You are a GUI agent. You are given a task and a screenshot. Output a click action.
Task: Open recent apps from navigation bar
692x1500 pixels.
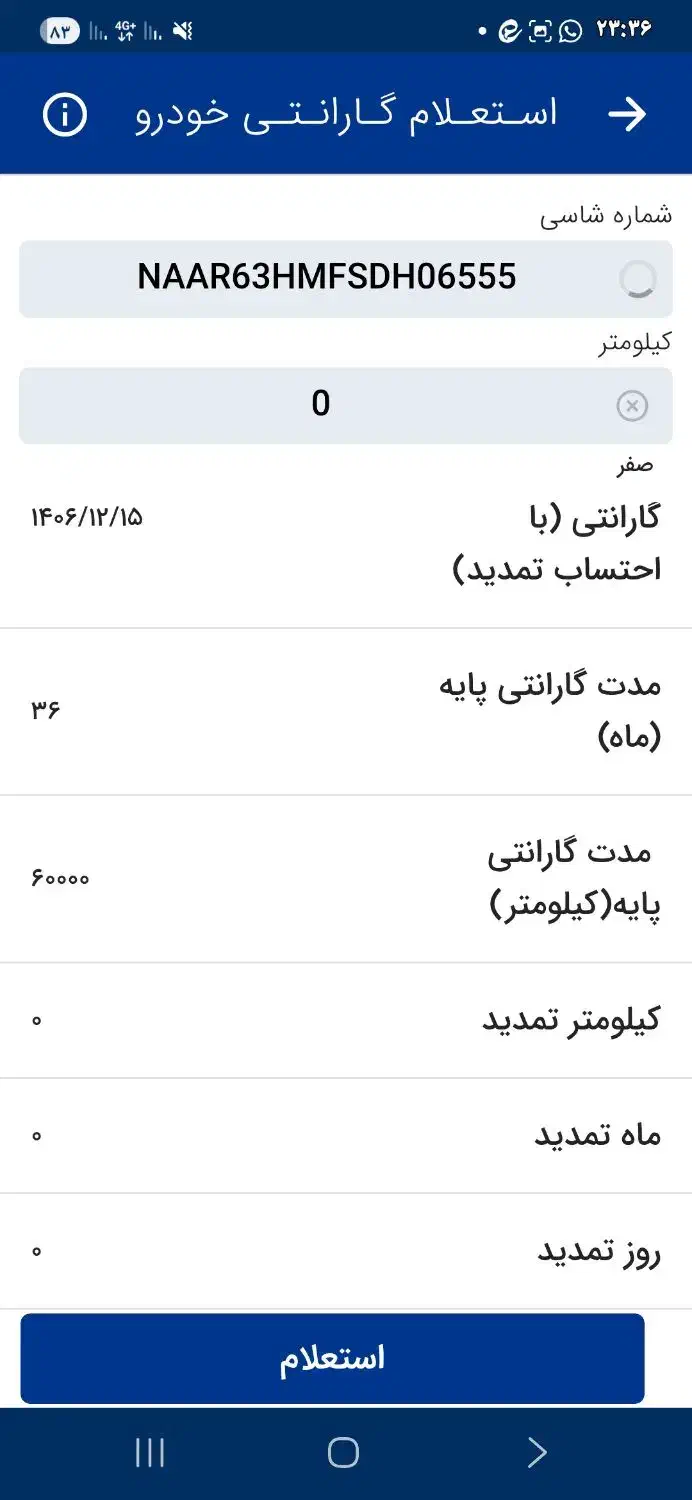(150, 1452)
